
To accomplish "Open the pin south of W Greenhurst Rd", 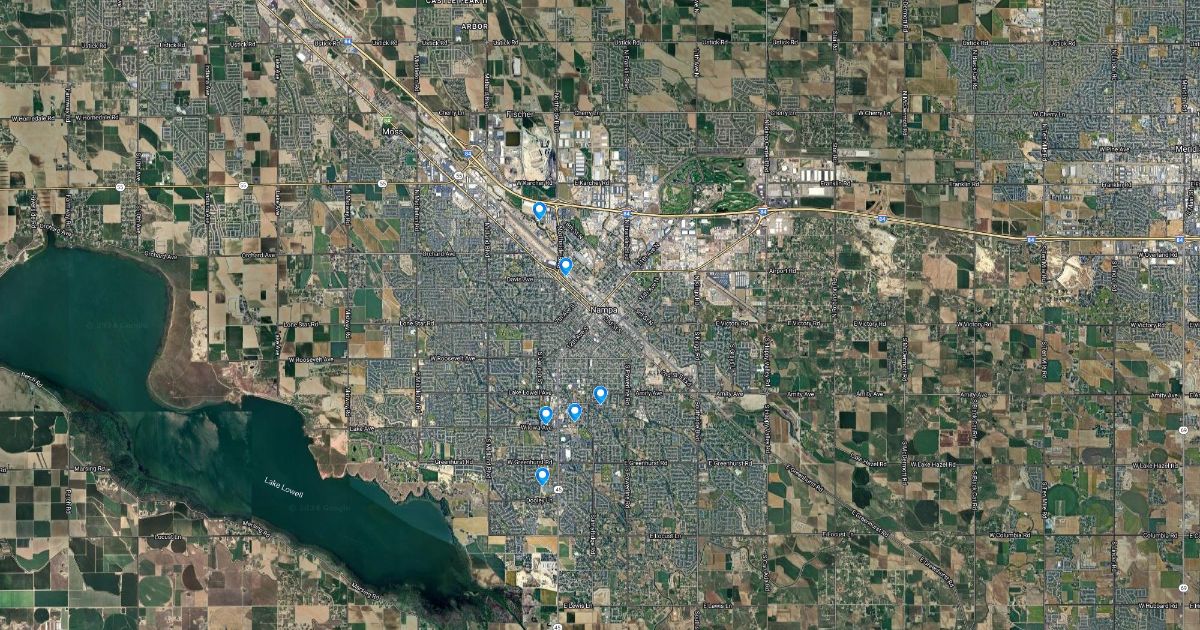I will (542, 476).
